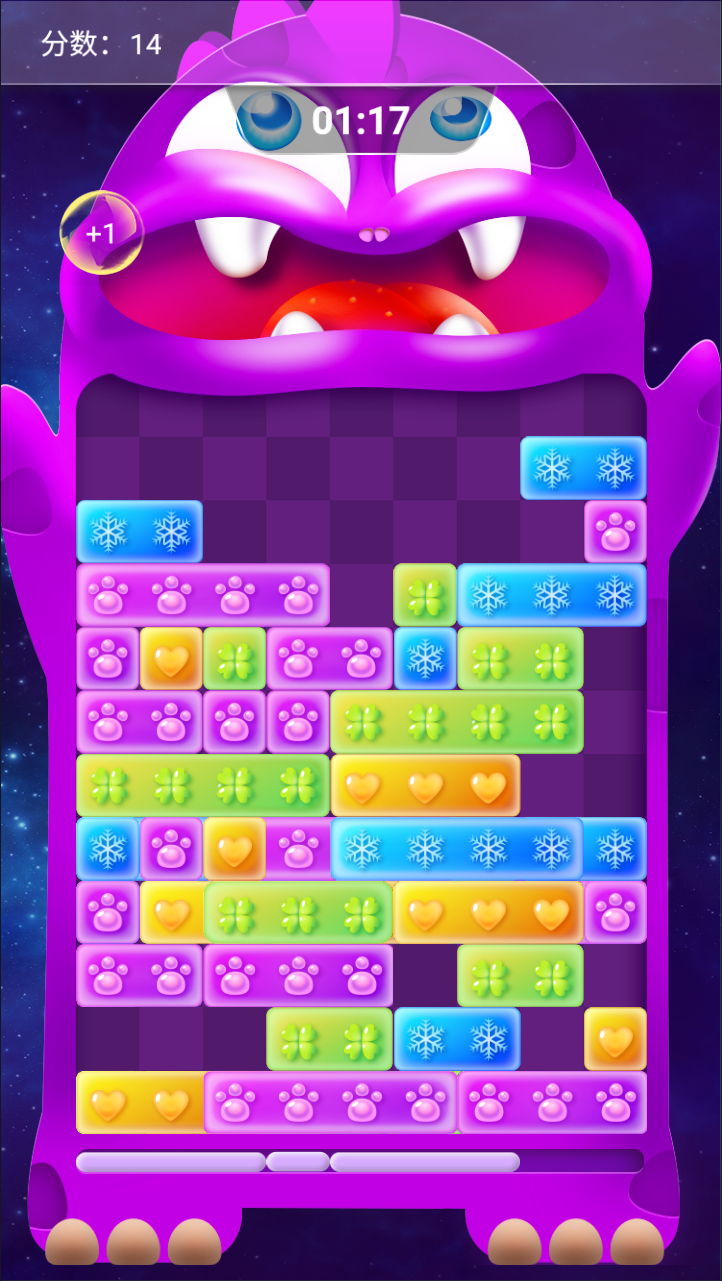
Task: Select the three-clover green block
Action: [x=298, y=913]
